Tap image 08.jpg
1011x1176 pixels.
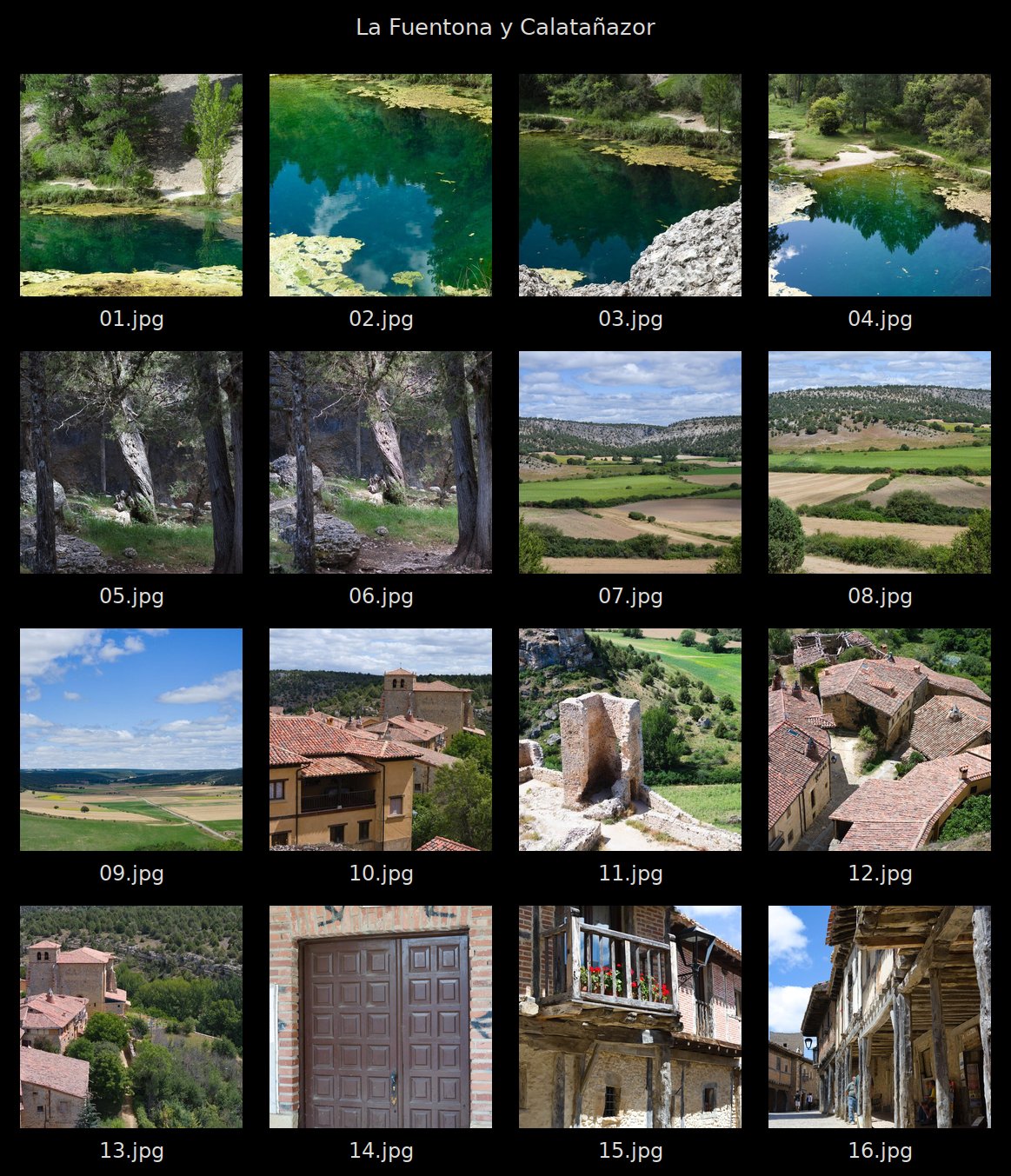880,462
